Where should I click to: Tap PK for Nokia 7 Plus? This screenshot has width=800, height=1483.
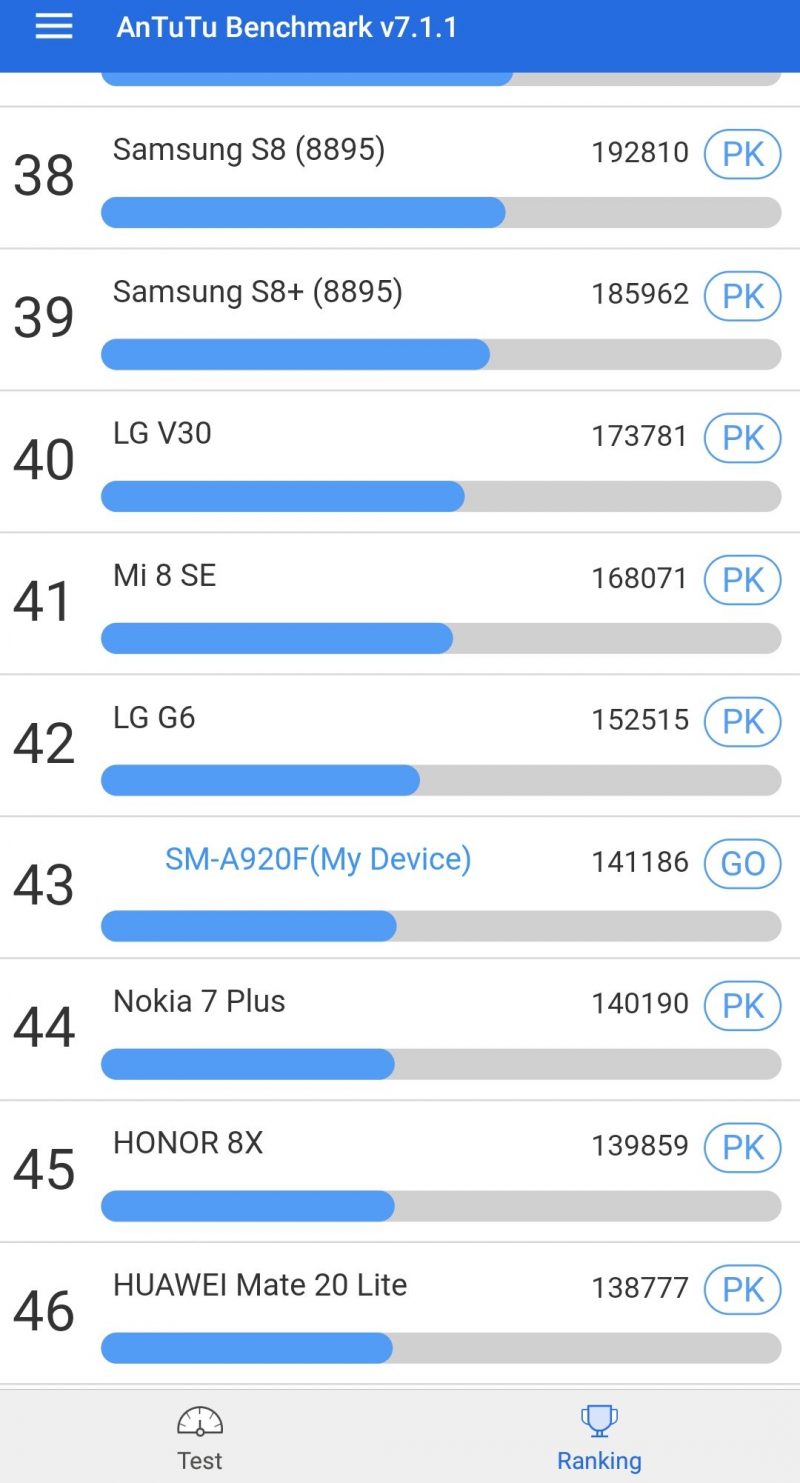742,1006
